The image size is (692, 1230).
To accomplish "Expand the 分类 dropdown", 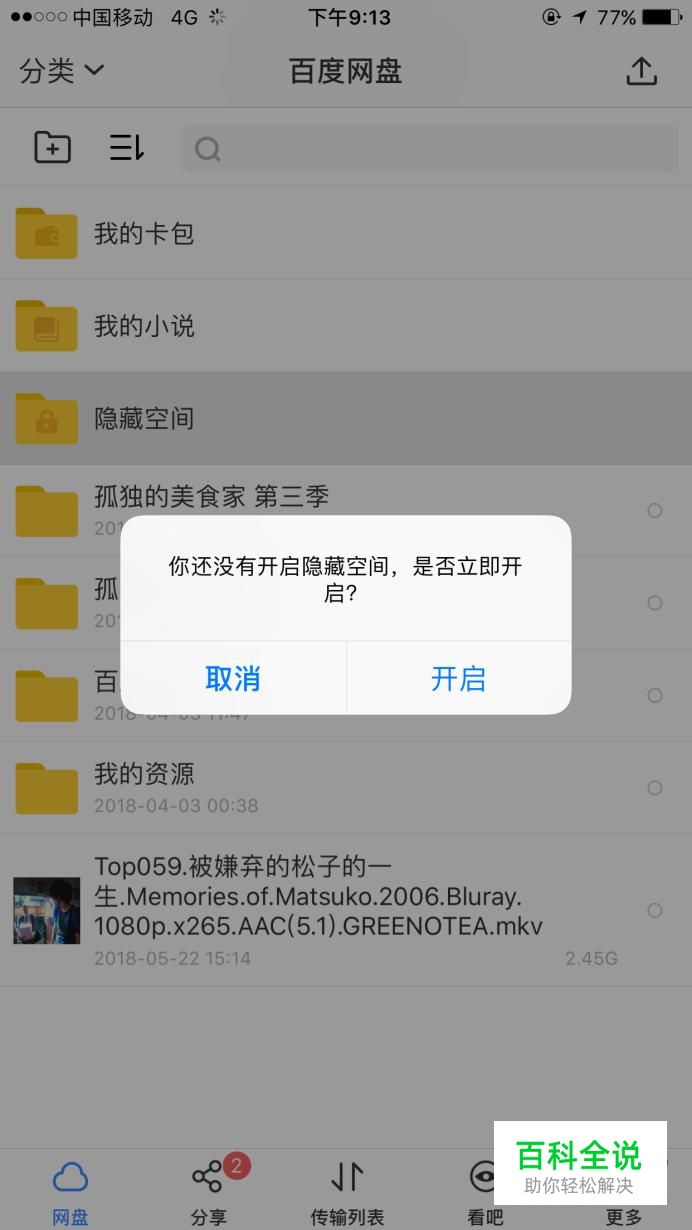I will [62, 71].
